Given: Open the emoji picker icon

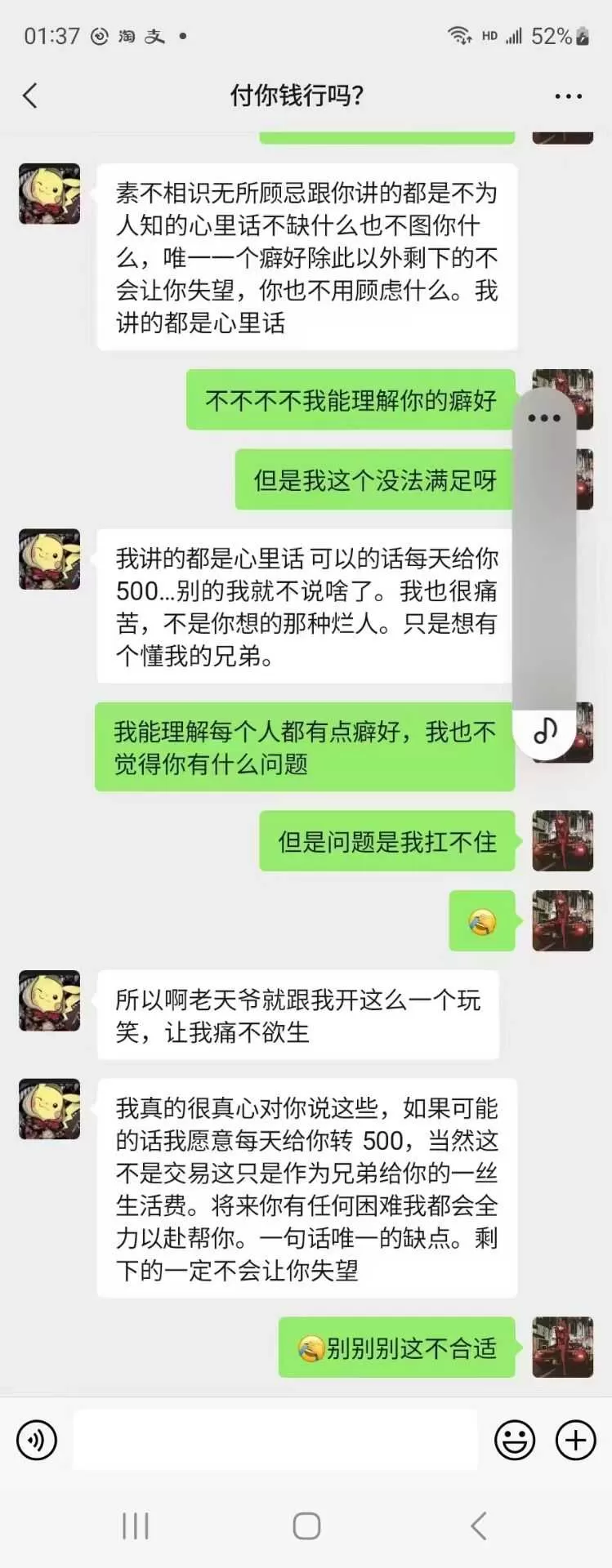Looking at the screenshot, I should 513,1440.
